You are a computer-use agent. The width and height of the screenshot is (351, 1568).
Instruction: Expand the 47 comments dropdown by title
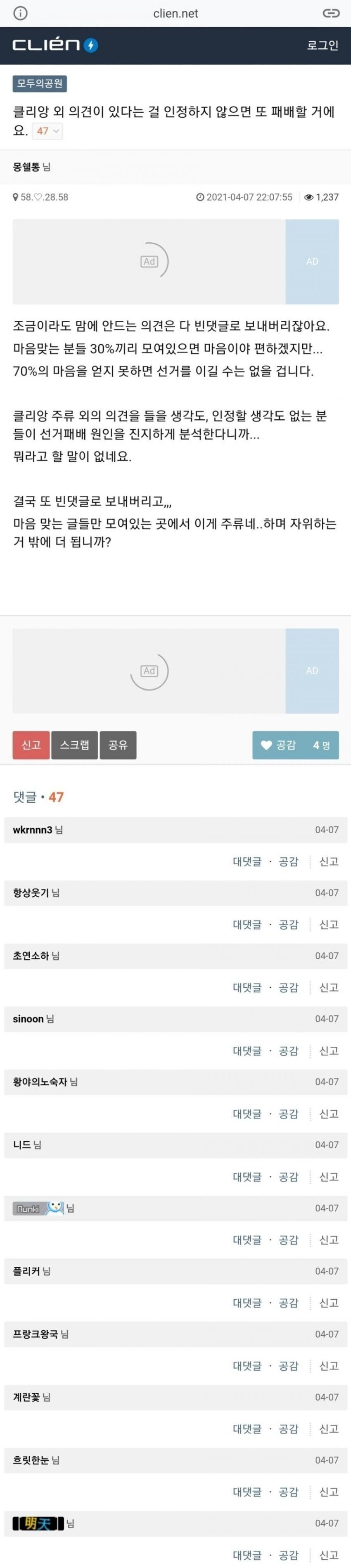pyautogui.click(x=47, y=131)
